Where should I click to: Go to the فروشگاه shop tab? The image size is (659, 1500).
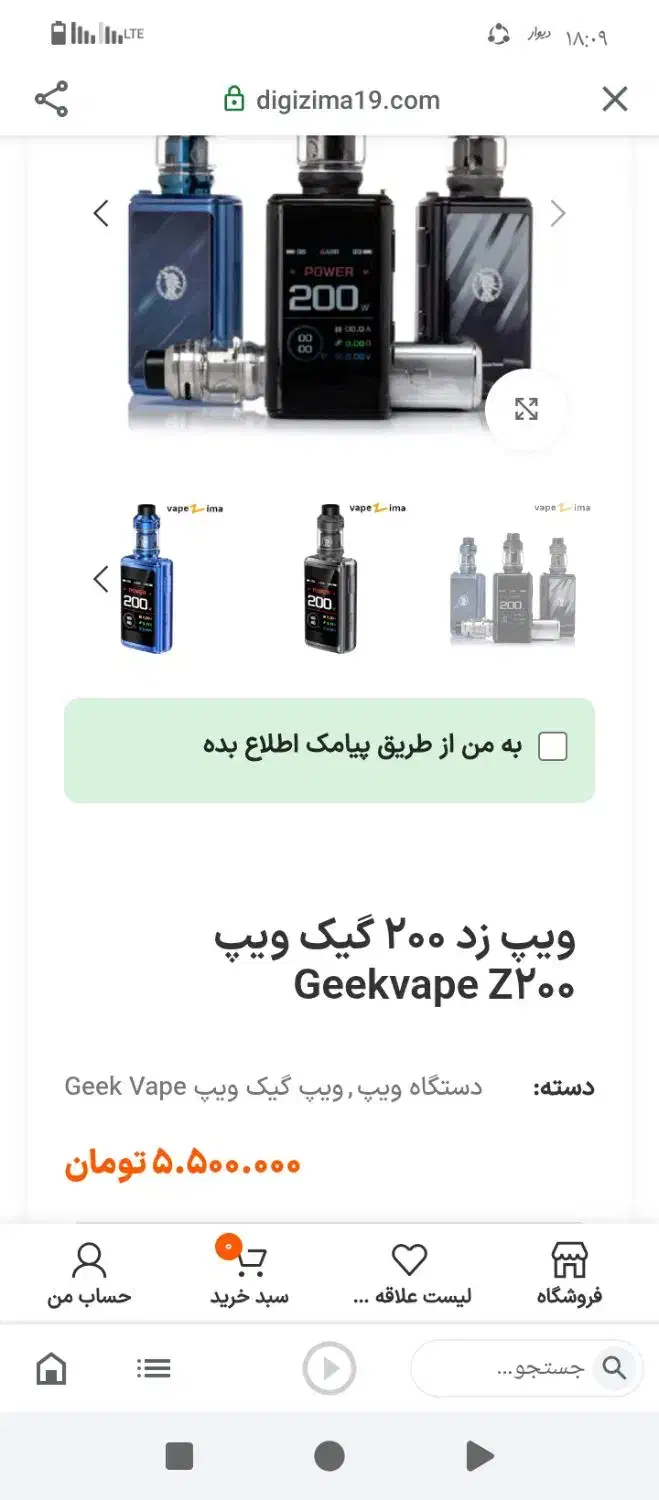[569, 1273]
